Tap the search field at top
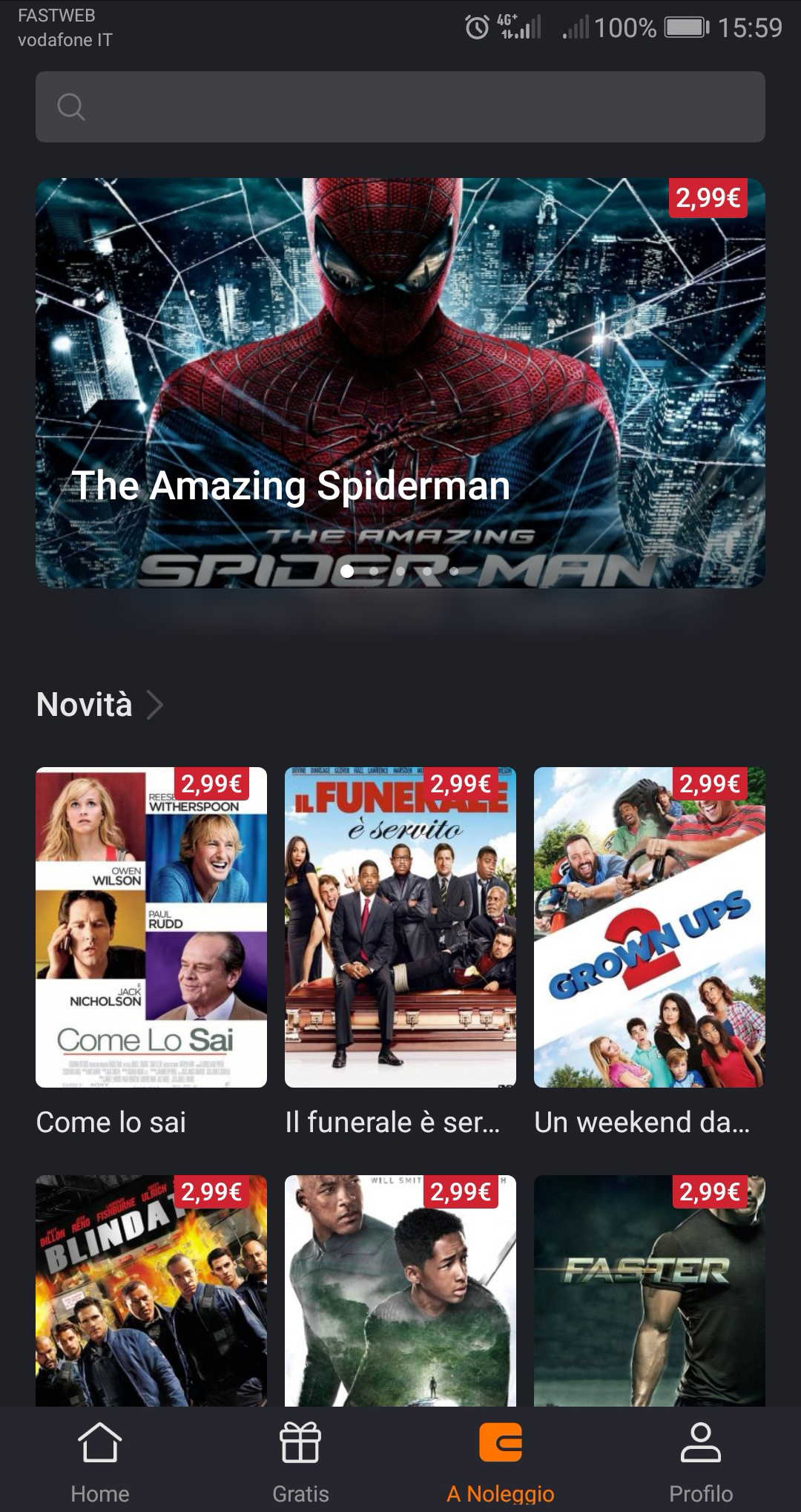This screenshot has height=1512, width=801. (400, 107)
